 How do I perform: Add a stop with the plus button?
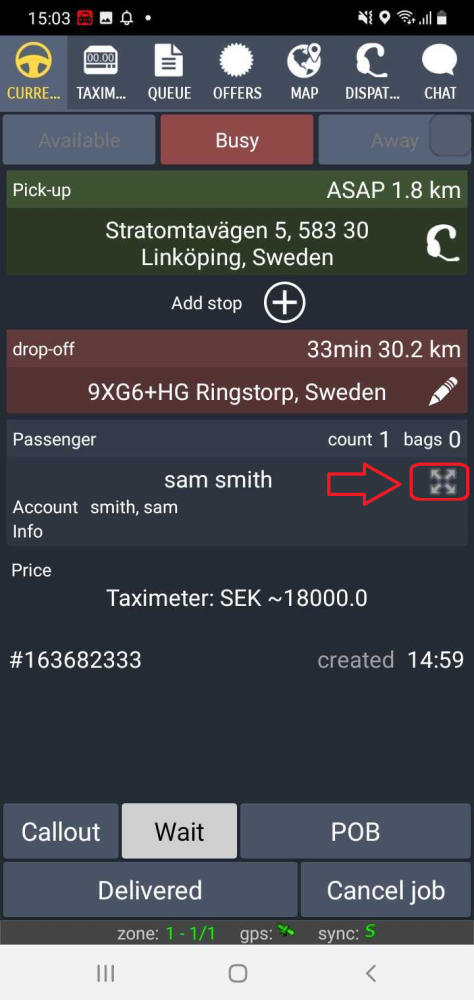(285, 303)
